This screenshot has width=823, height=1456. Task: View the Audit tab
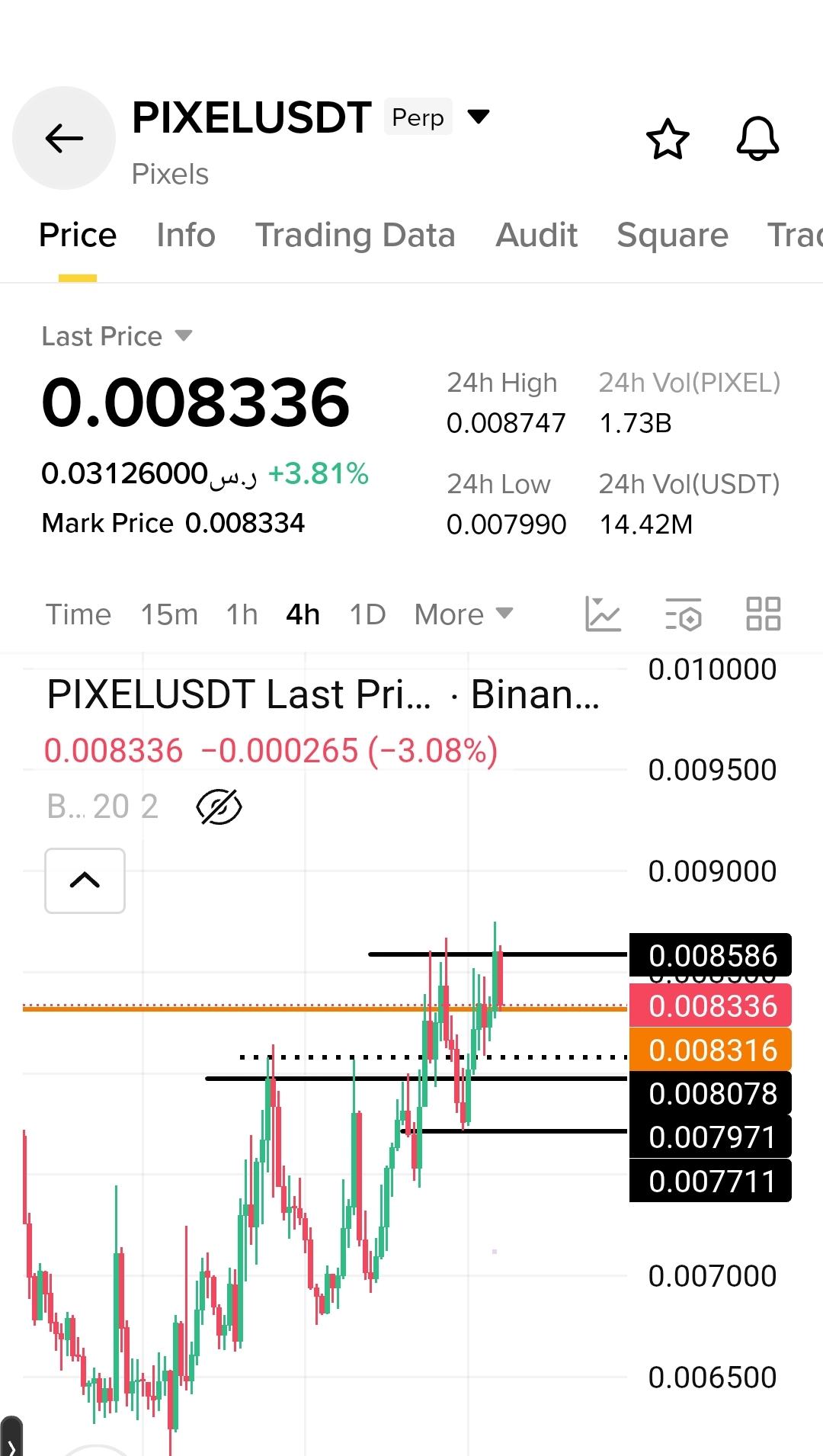[x=536, y=235]
